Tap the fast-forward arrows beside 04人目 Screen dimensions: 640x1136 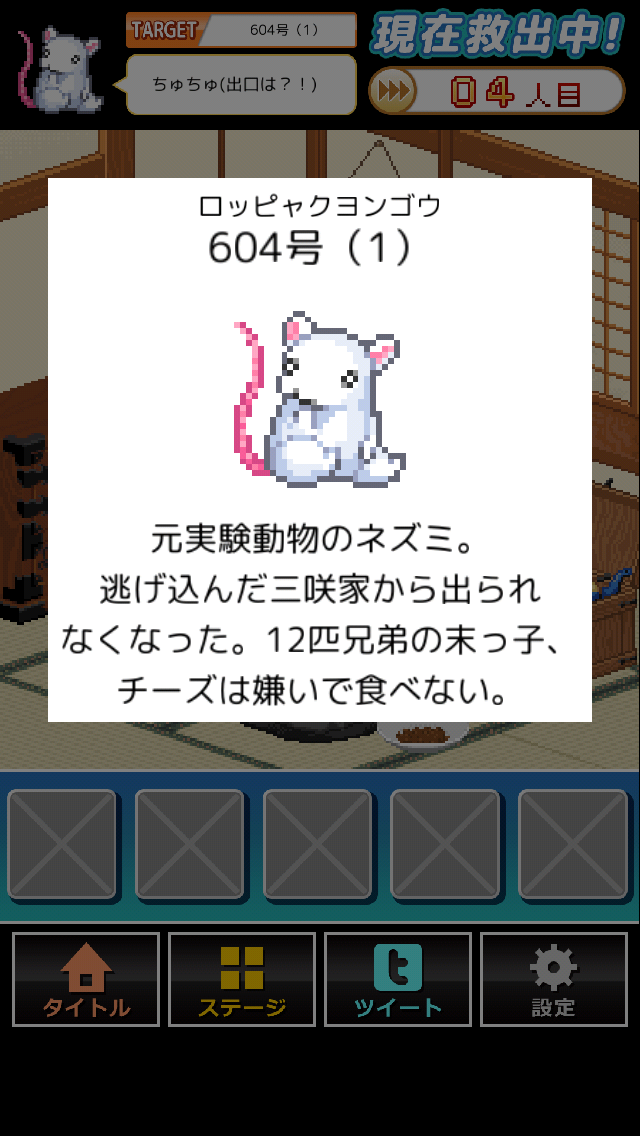point(395,92)
